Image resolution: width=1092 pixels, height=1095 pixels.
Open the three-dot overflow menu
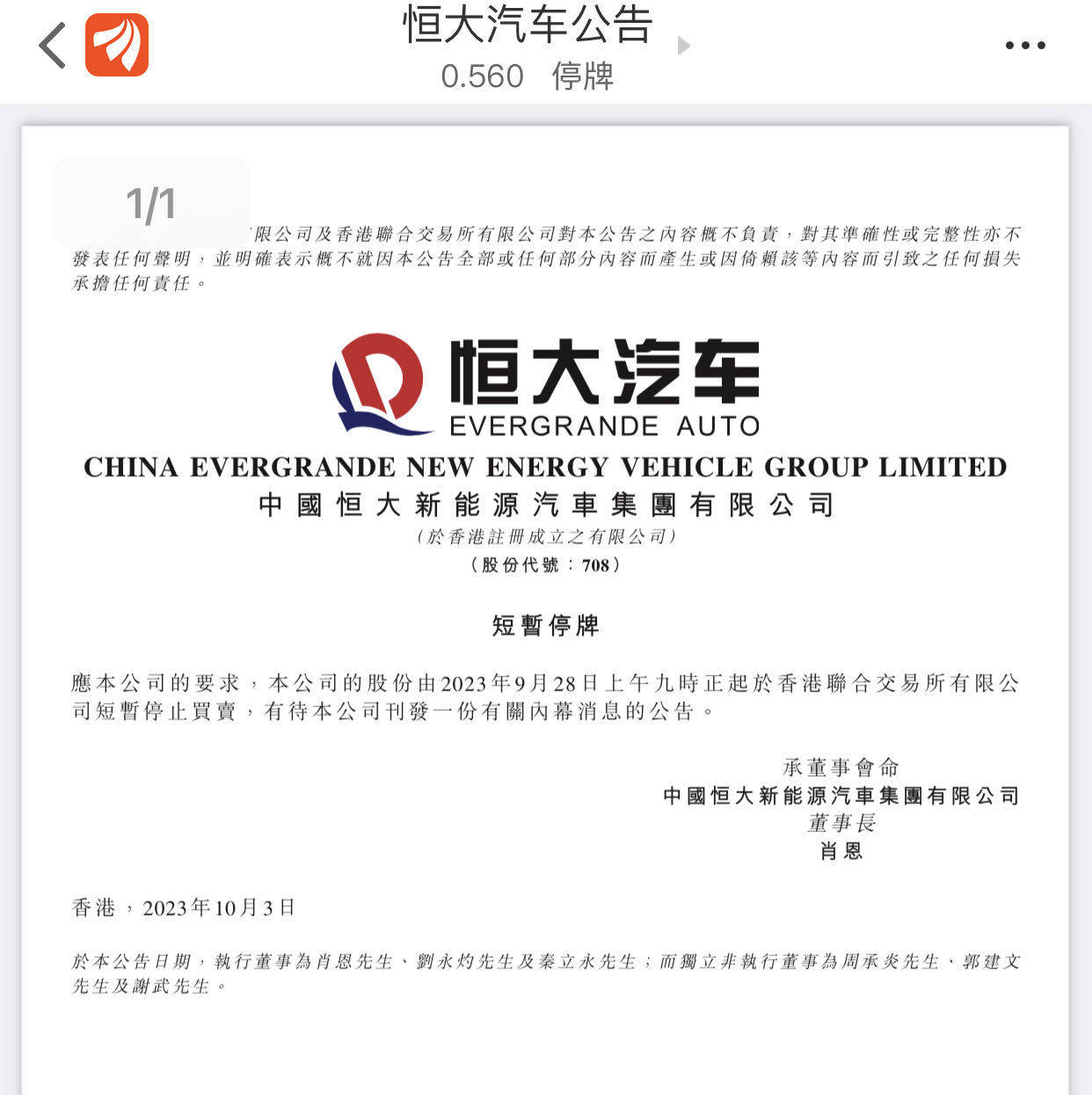coord(1025,46)
